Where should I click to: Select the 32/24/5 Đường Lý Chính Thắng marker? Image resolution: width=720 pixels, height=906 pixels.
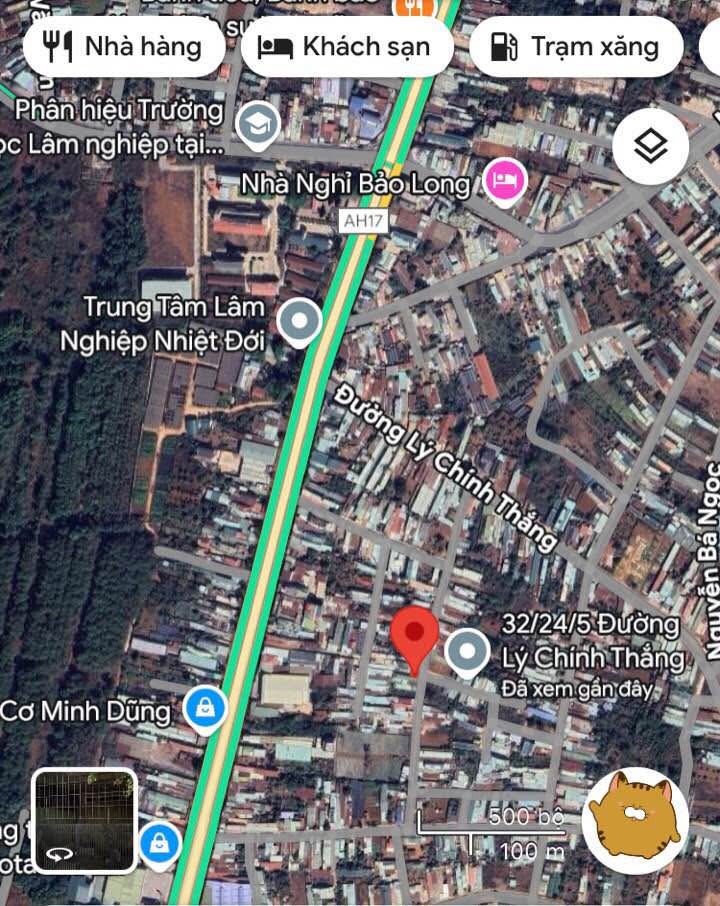coord(466,652)
